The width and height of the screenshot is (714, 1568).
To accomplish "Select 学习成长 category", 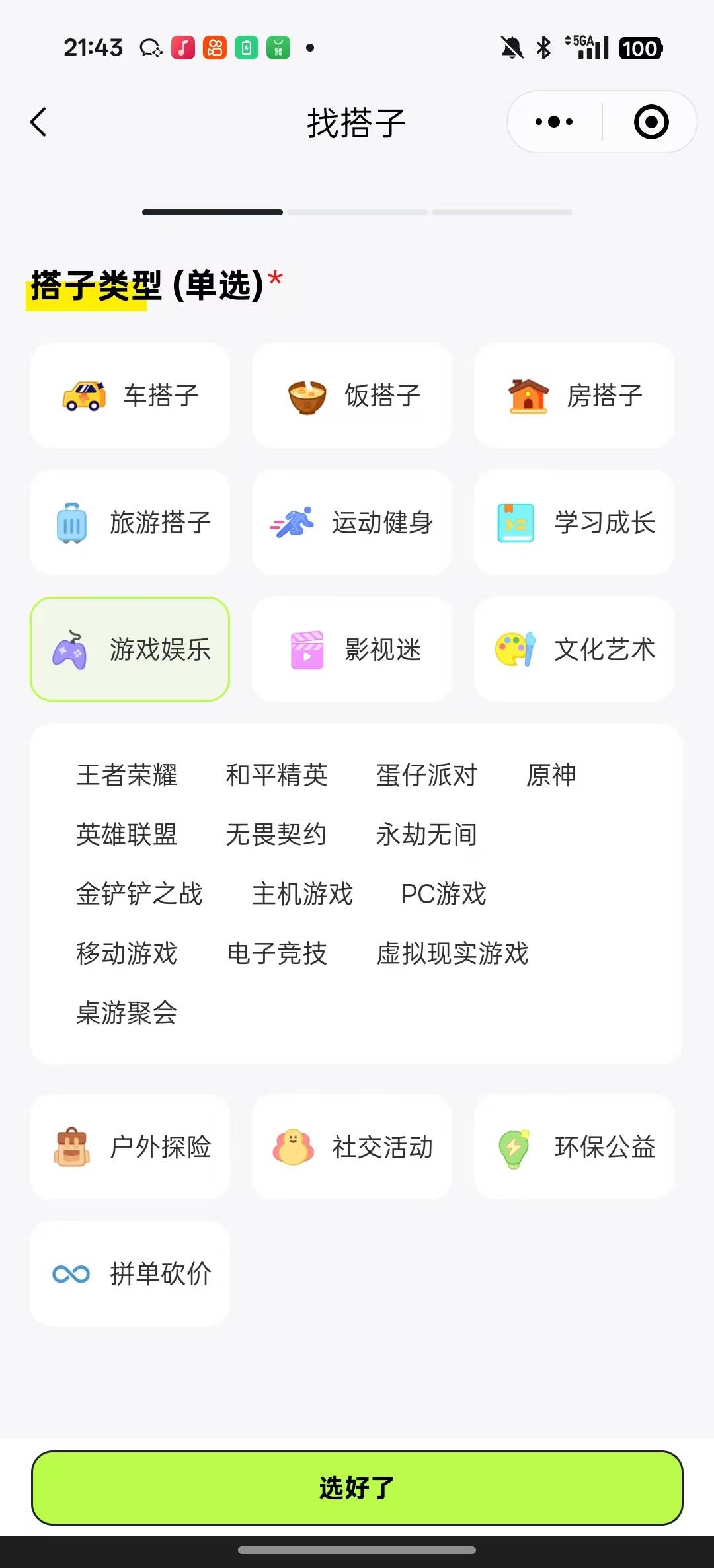I will tap(574, 522).
